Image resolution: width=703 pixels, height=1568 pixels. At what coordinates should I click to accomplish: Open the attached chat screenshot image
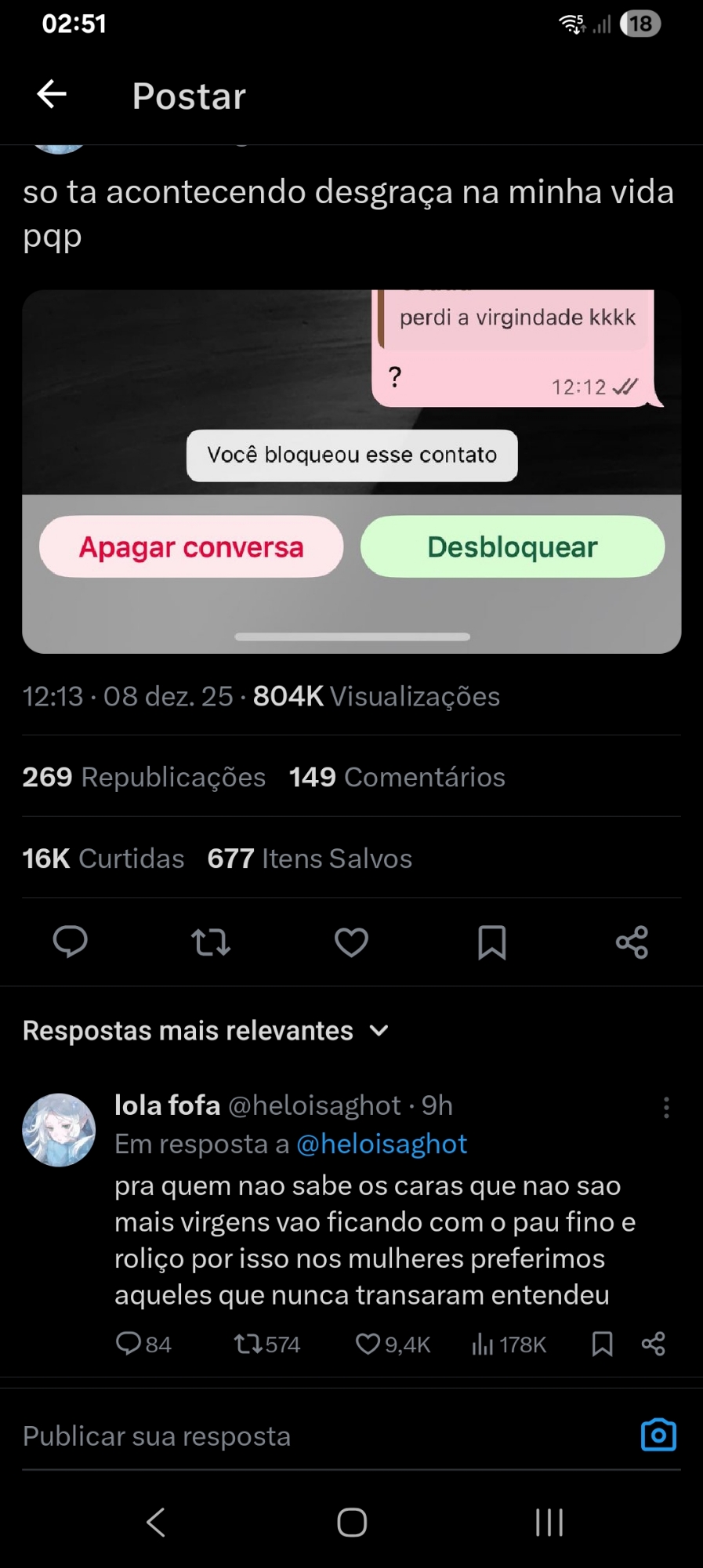pos(351,470)
